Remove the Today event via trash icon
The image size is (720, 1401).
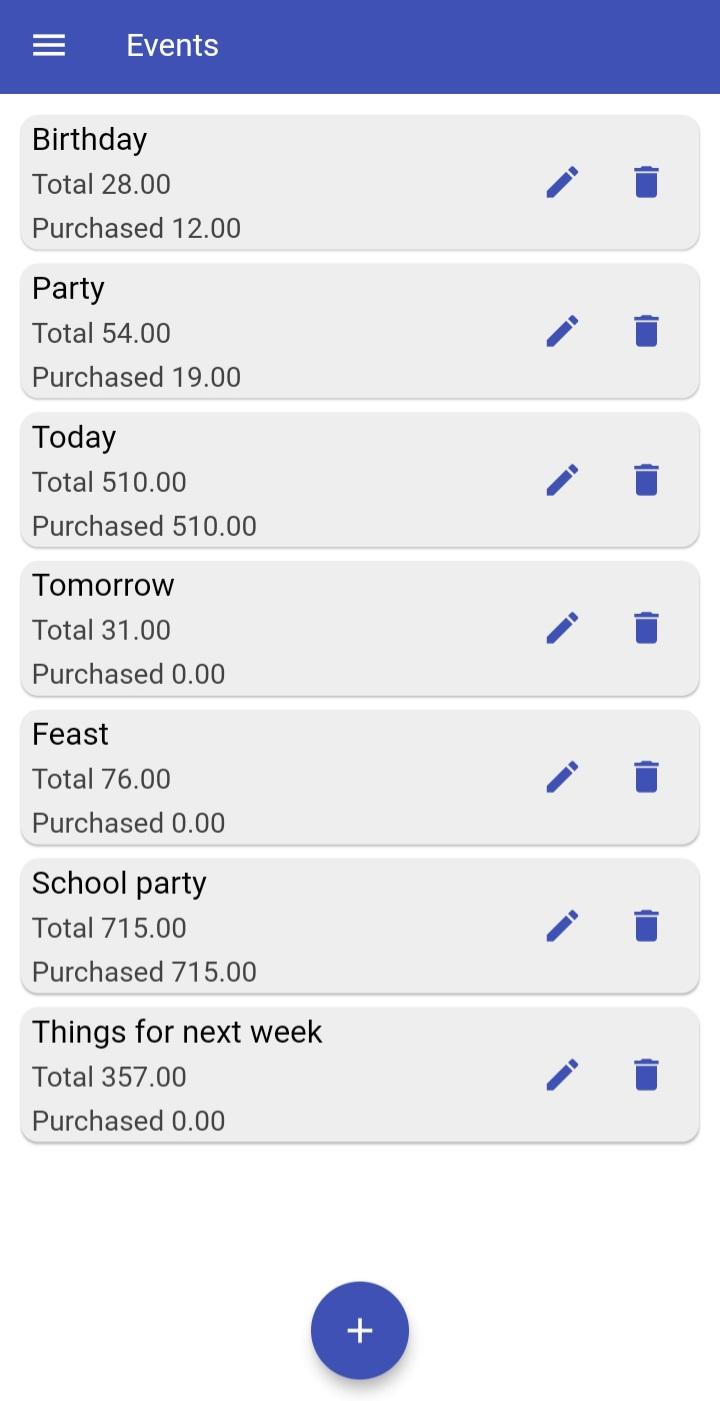tap(647, 480)
